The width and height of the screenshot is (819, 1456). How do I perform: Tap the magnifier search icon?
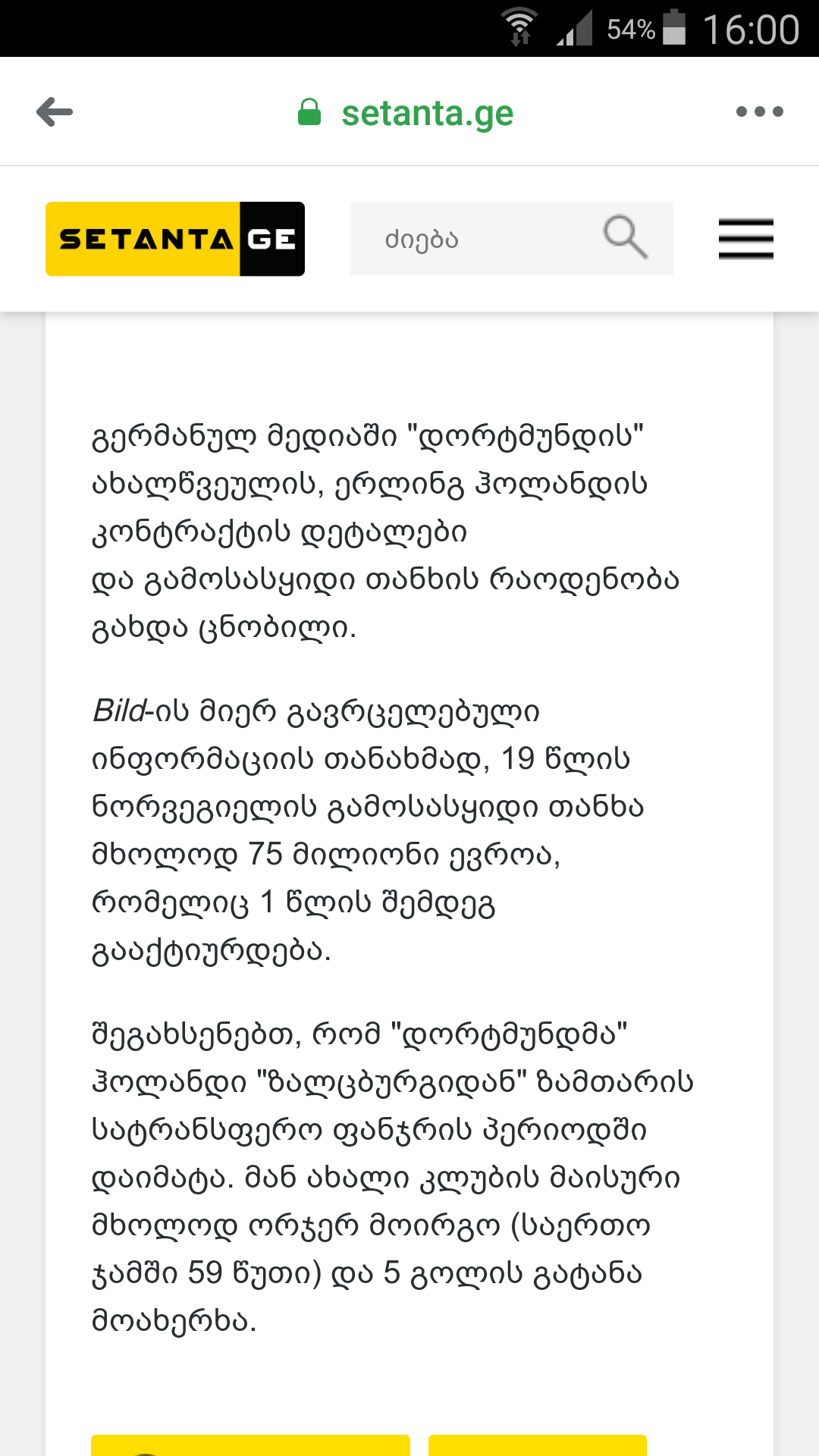tap(625, 237)
